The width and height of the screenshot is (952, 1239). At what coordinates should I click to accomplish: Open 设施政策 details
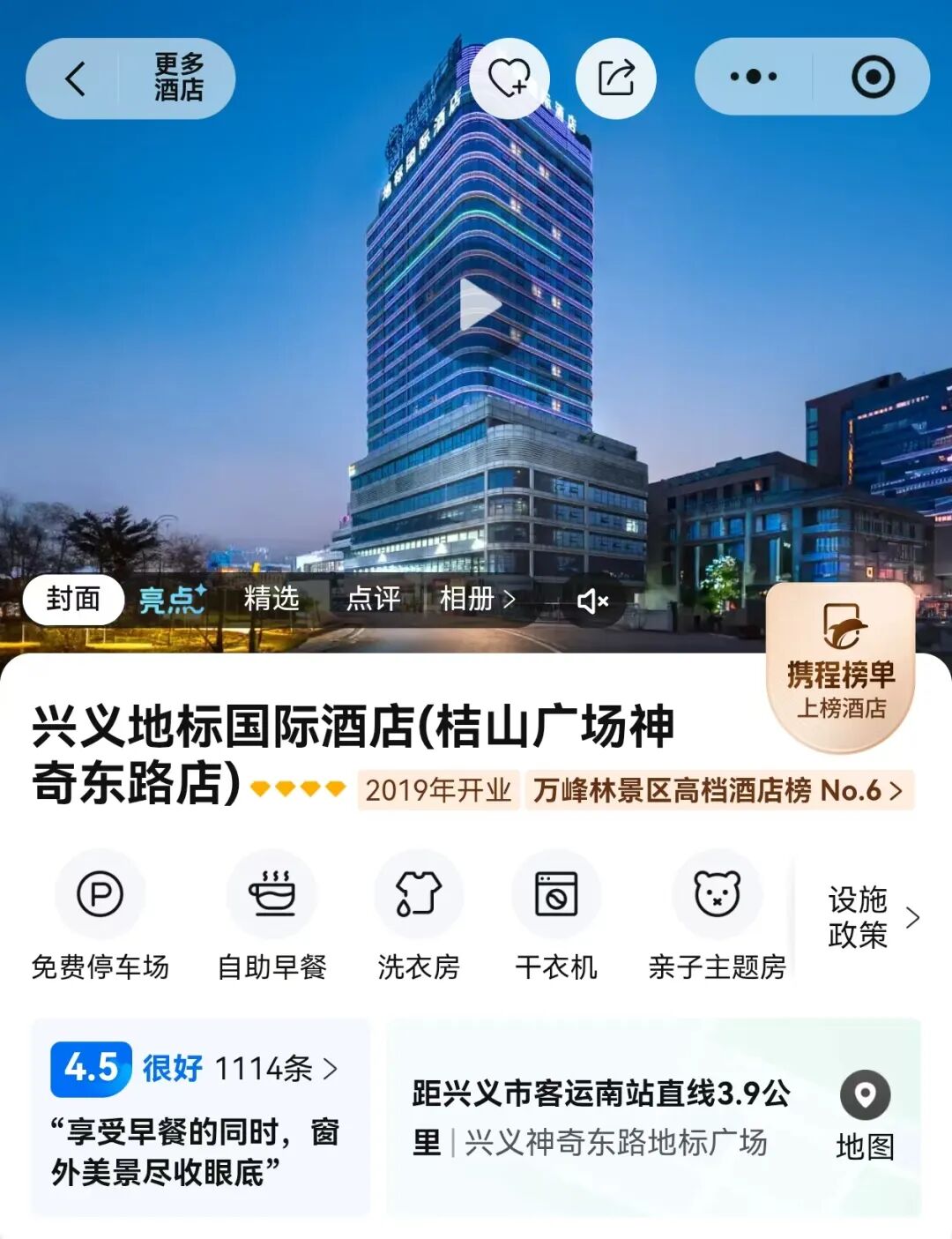[x=872, y=917]
